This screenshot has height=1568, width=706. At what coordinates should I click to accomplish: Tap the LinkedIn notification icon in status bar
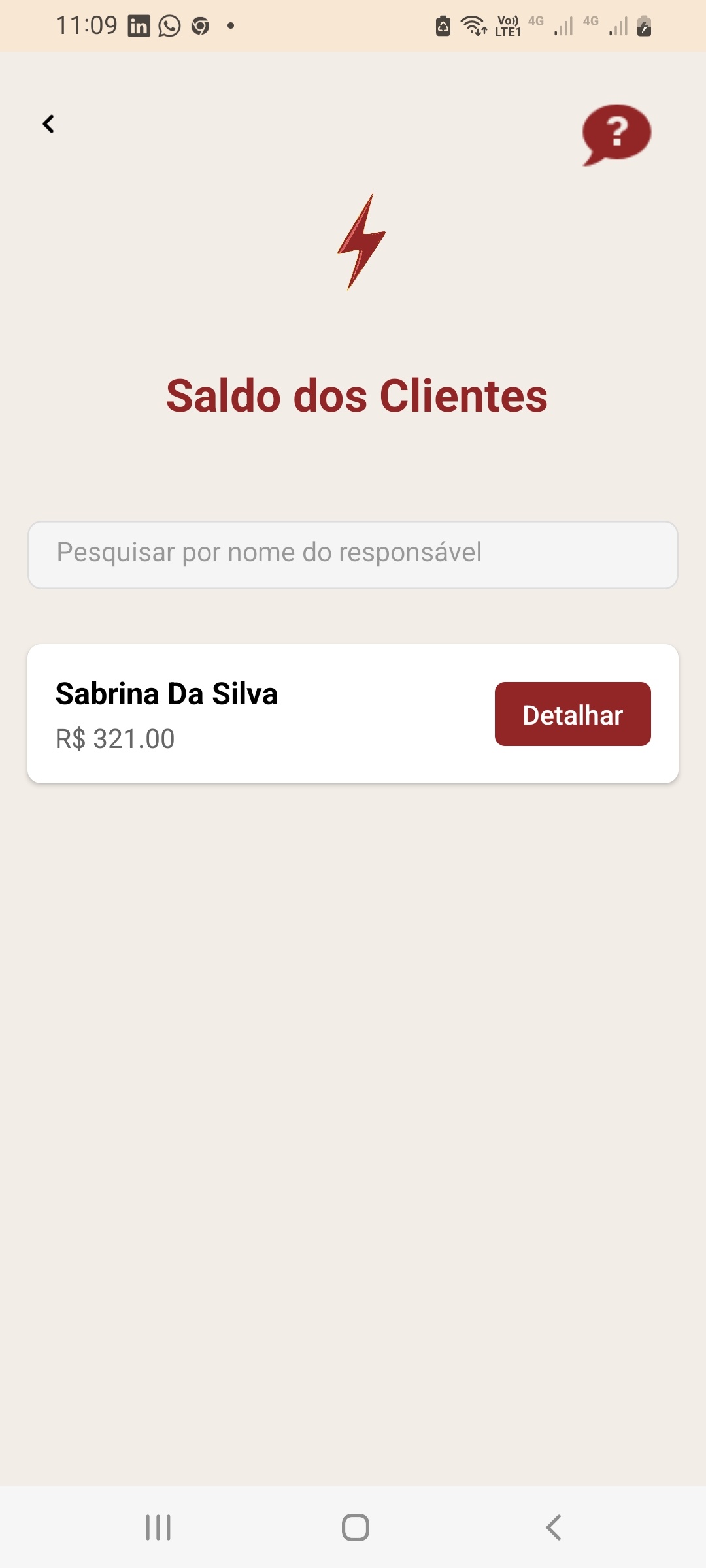click(x=139, y=25)
